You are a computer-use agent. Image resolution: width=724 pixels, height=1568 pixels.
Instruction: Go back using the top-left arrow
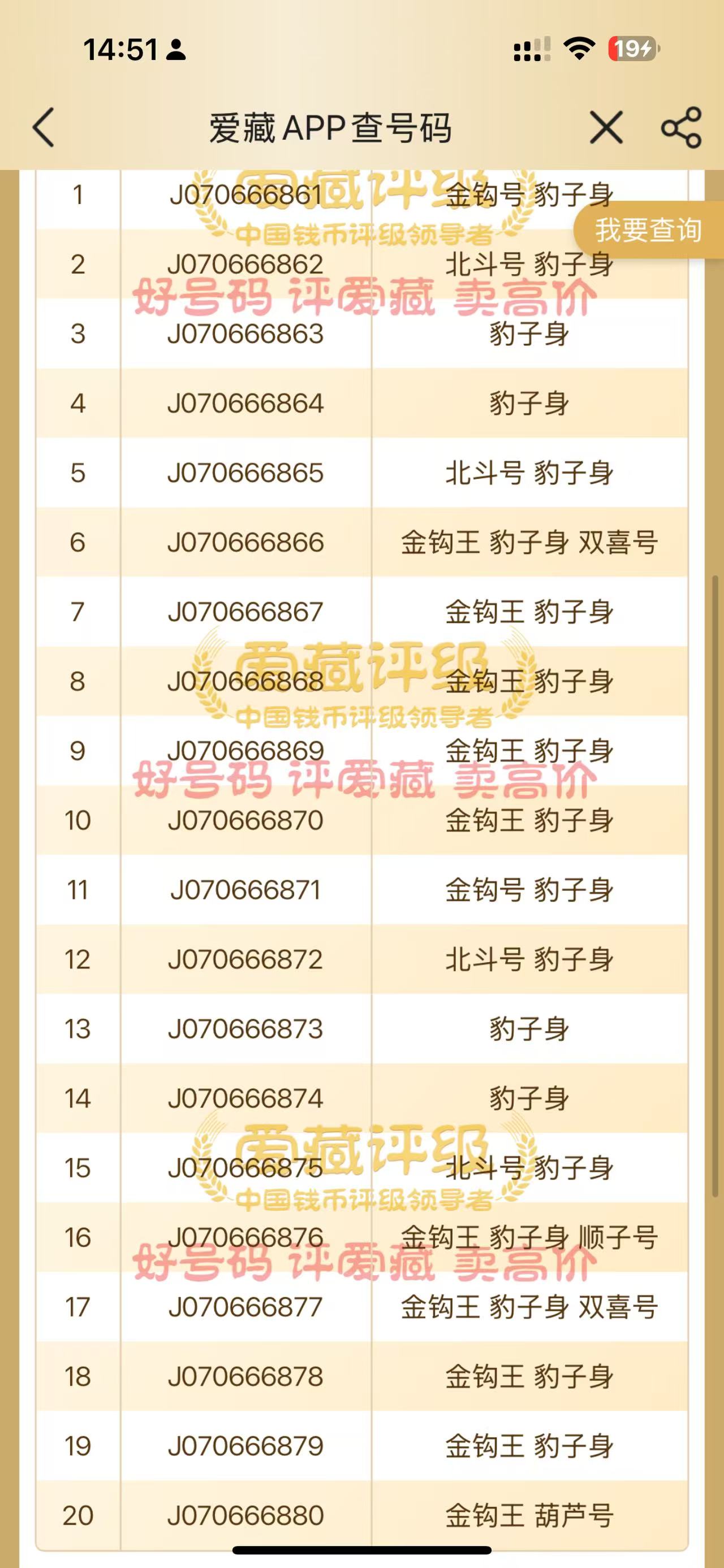click(44, 128)
